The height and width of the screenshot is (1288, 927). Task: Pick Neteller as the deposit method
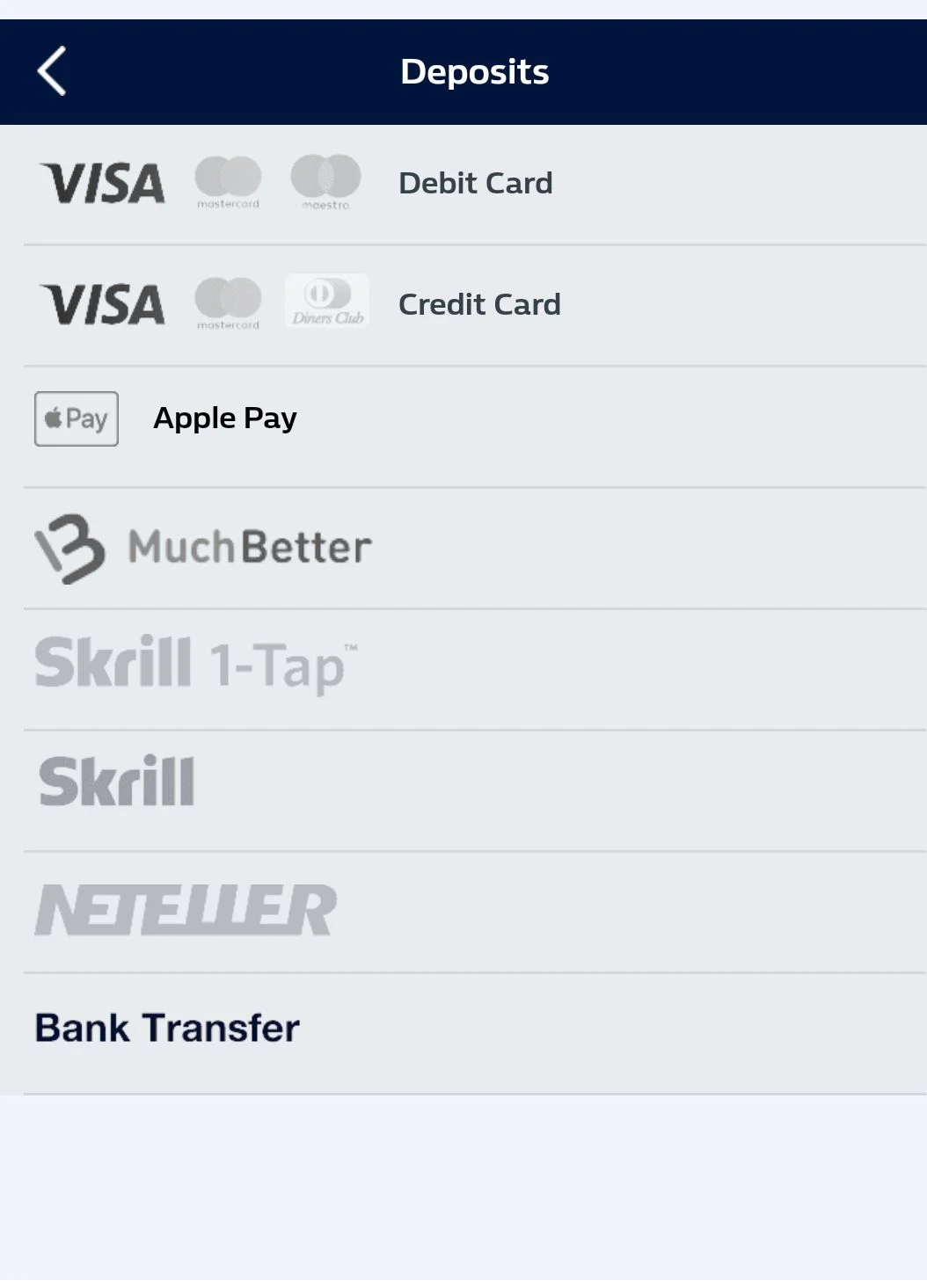click(186, 910)
